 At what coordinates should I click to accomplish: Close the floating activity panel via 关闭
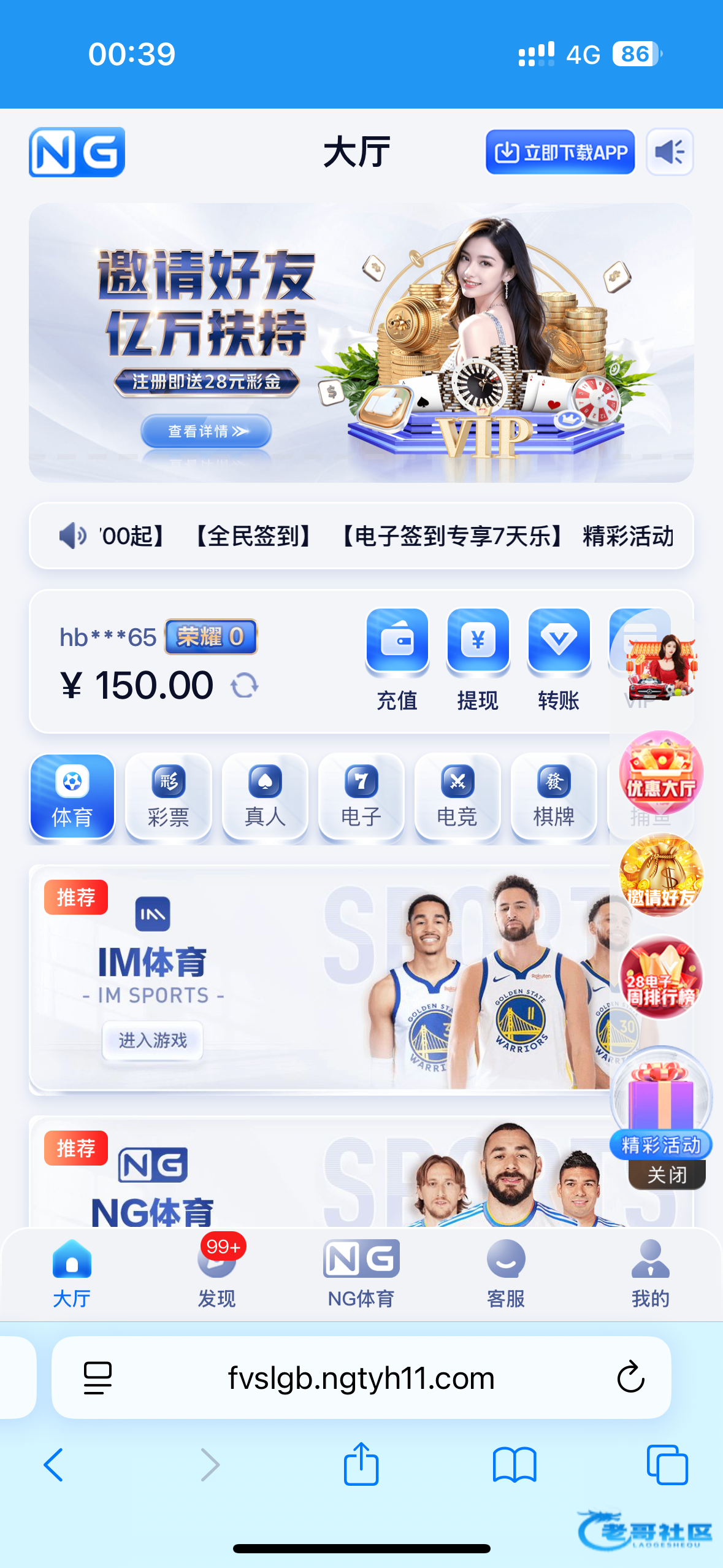pos(667,1175)
